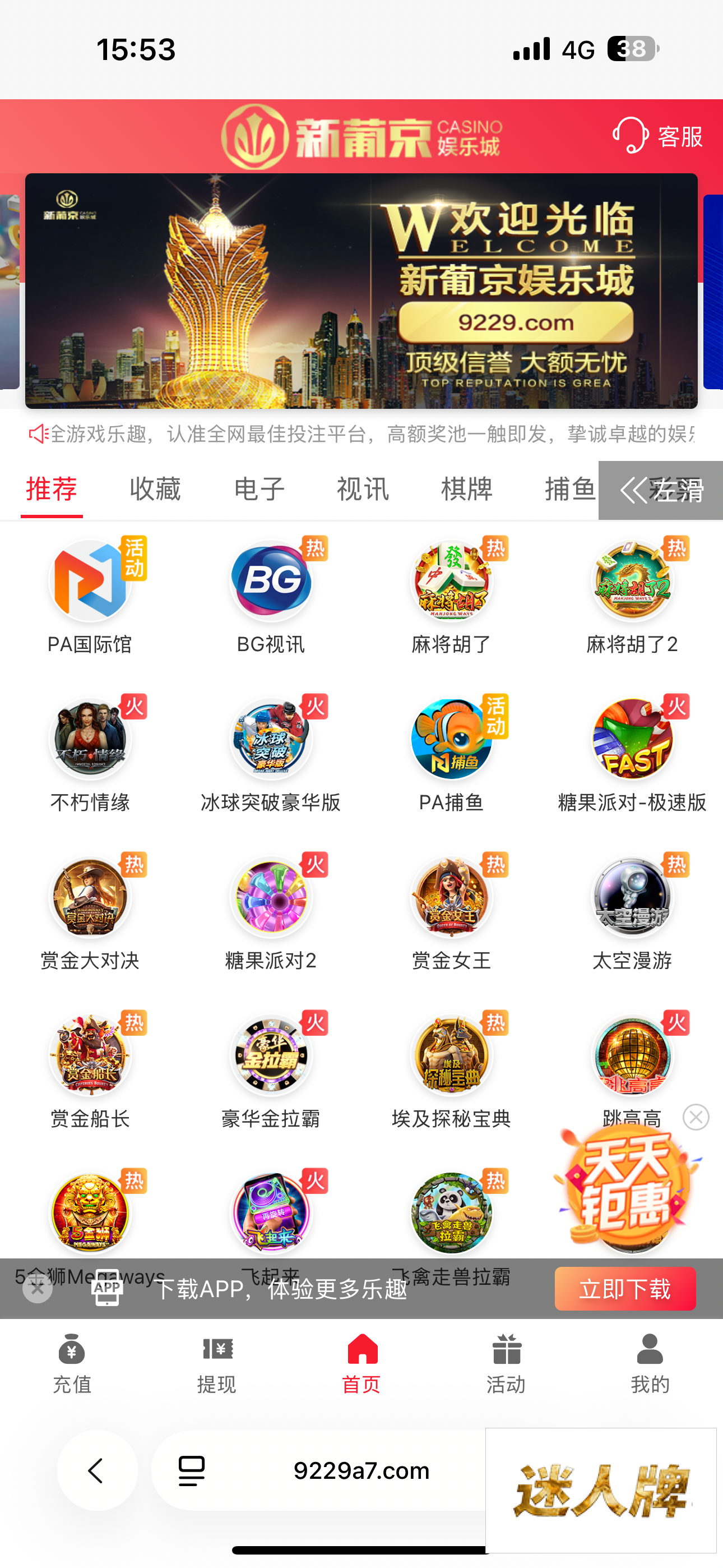723x1568 pixels.
Task: Switch to 我的 profile tab
Action: pos(650,1363)
